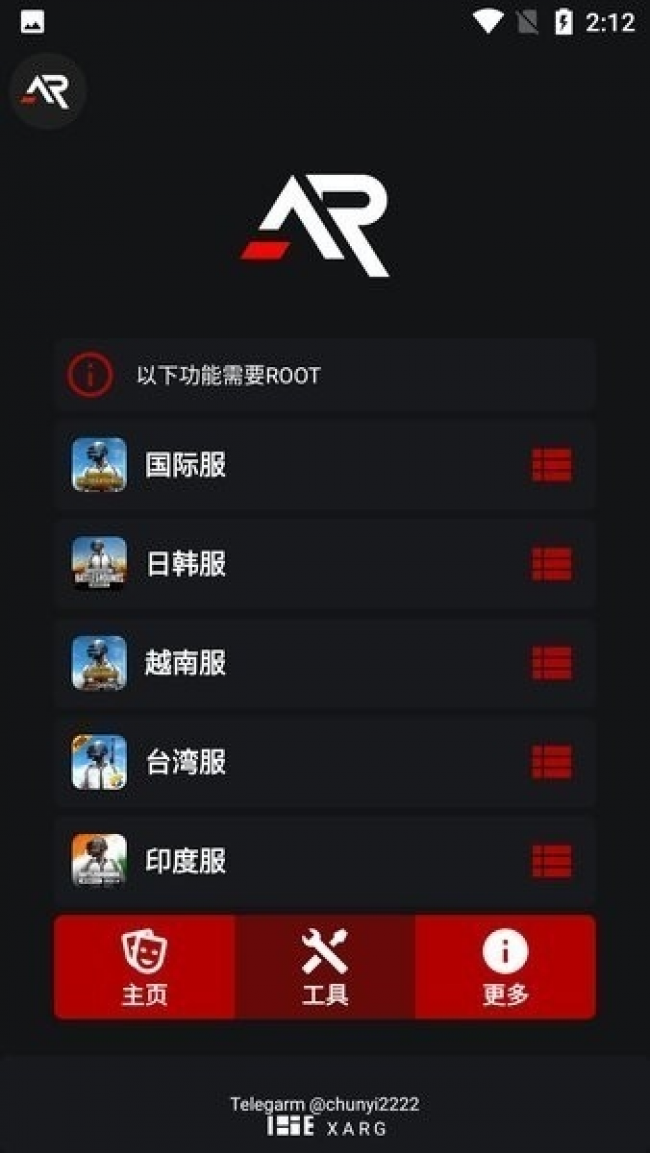Choose the 越南服 entry
The image size is (650, 1153).
(x=300, y=663)
